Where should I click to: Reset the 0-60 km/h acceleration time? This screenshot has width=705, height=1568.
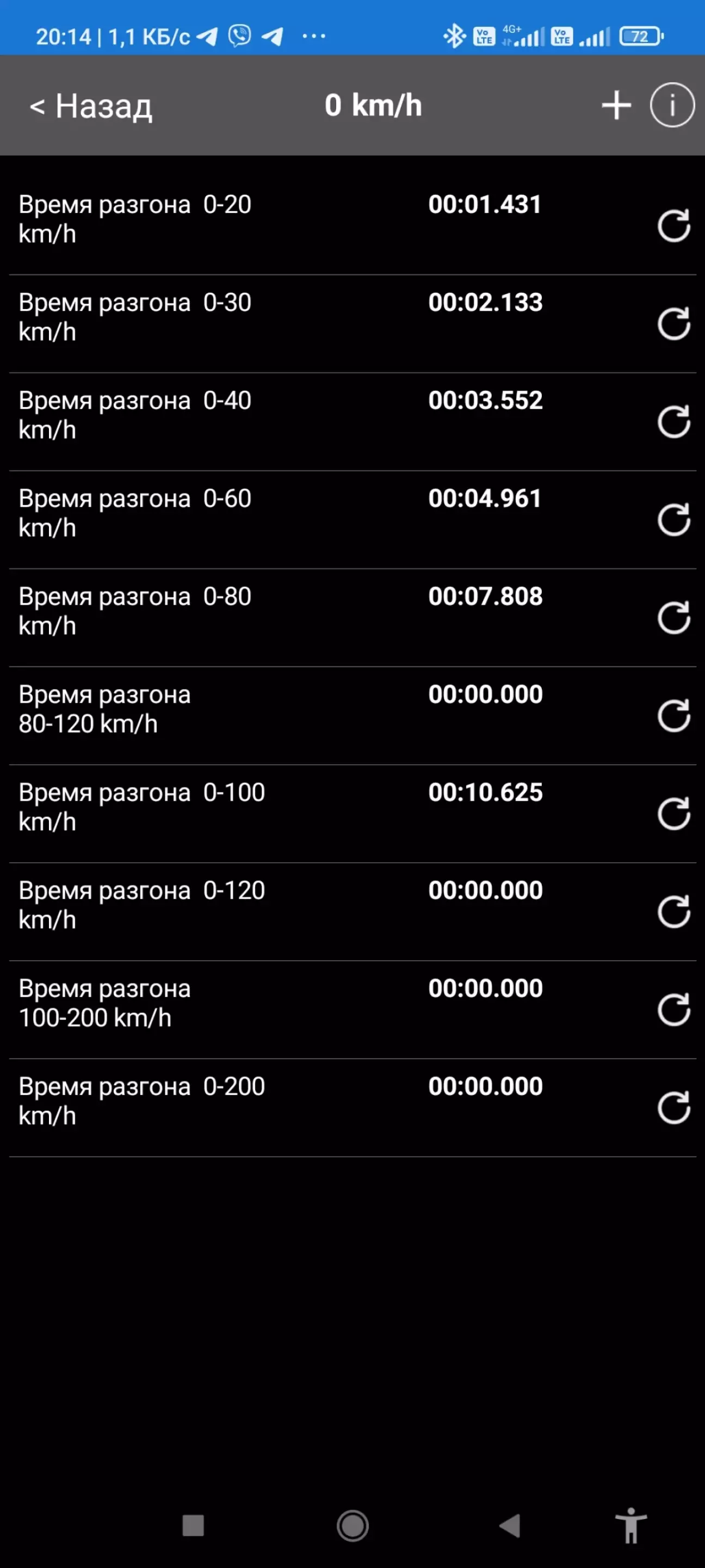673,520
